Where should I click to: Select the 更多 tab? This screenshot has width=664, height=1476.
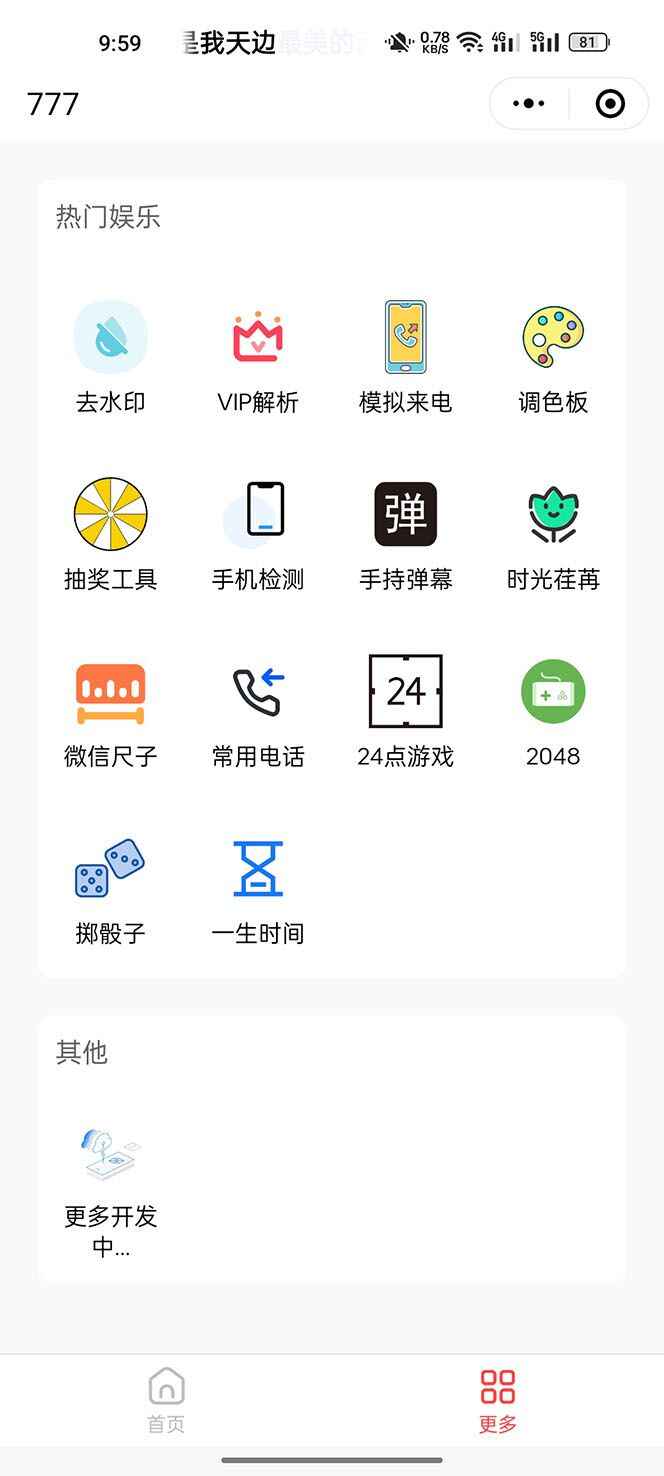pos(497,1399)
